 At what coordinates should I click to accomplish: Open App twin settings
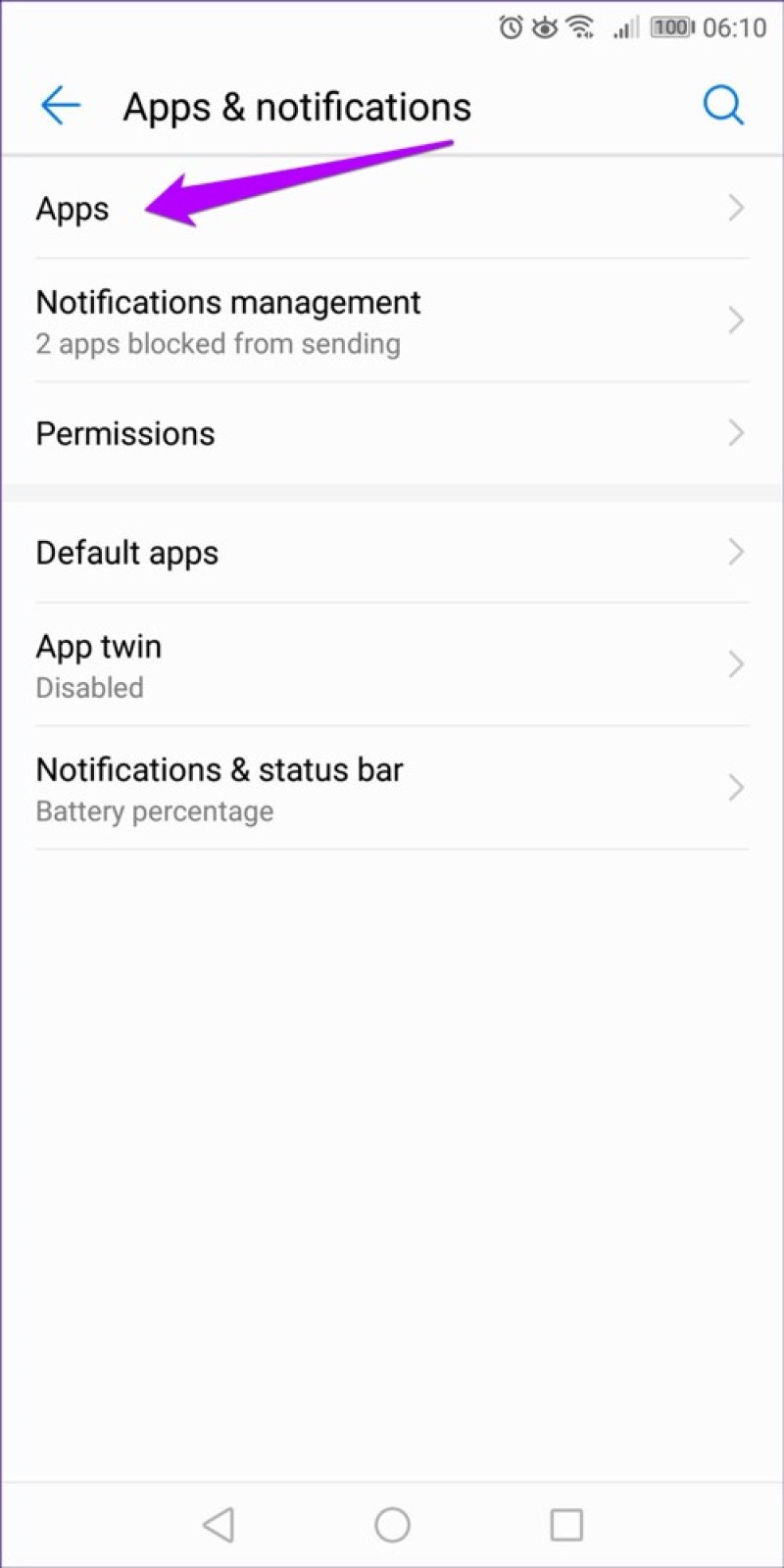[x=392, y=664]
